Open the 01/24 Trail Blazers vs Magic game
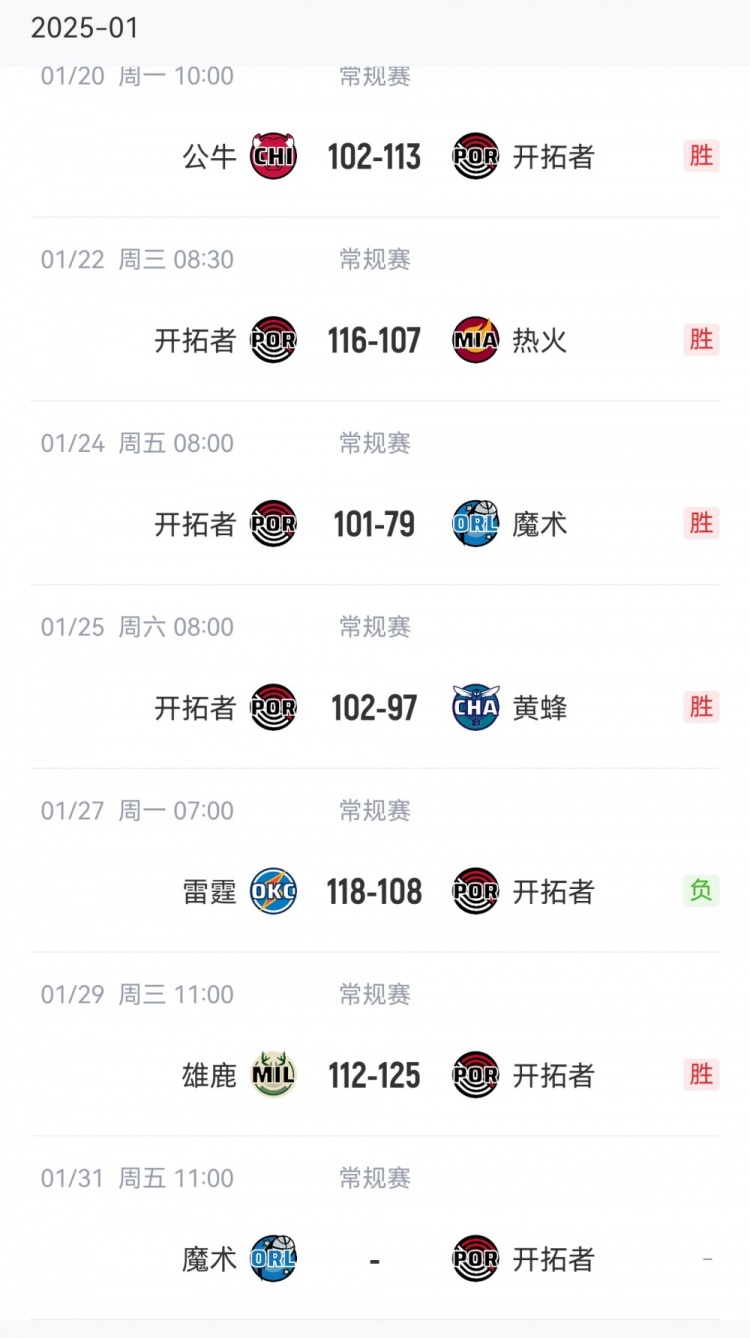Image resolution: width=750 pixels, height=1338 pixels. tap(375, 524)
